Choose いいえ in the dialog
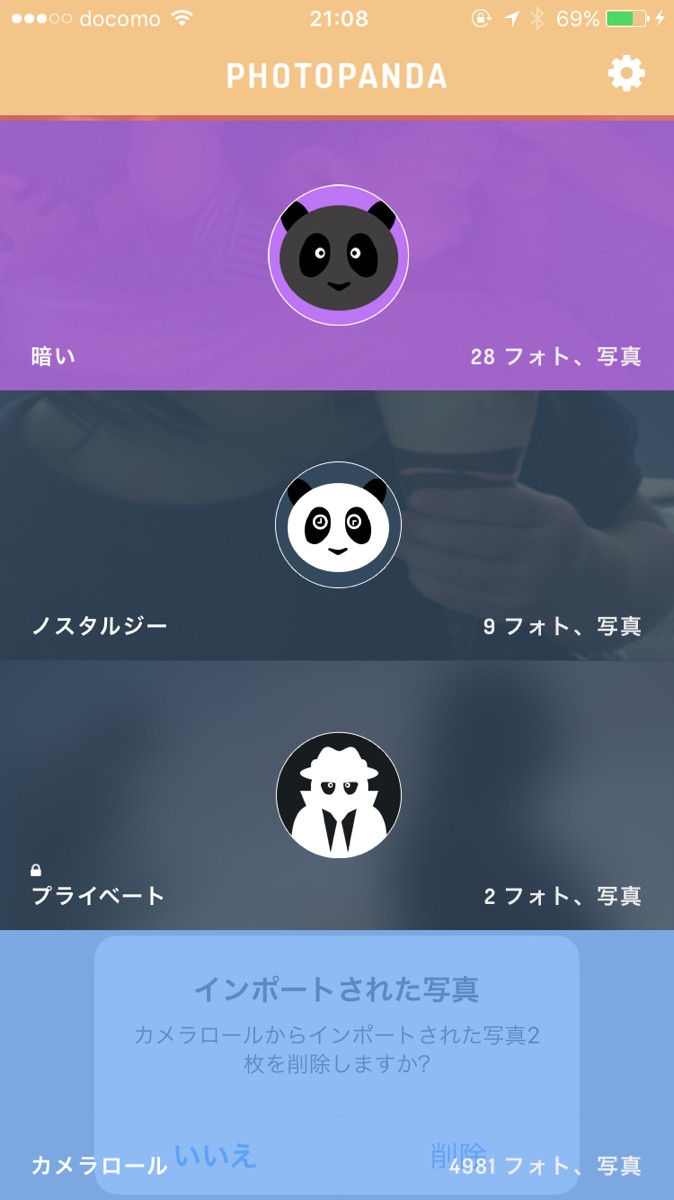This screenshot has height=1200, width=674. click(x=216, y=1155)
